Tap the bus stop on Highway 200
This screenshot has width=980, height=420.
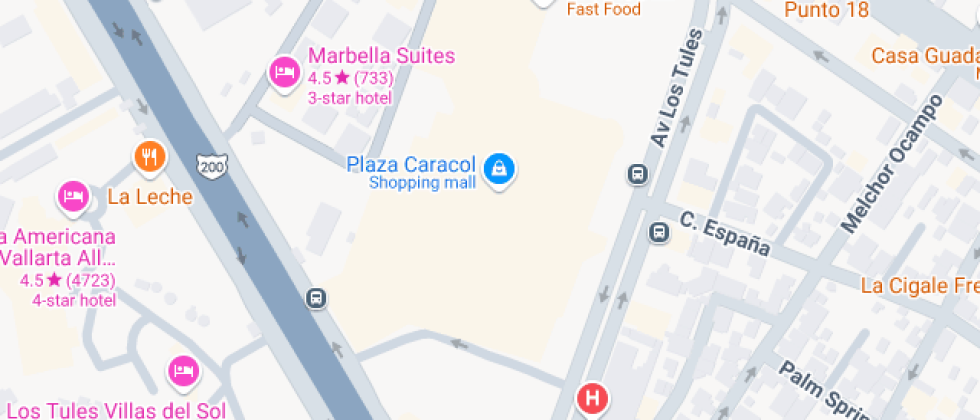tap(316, 298)
